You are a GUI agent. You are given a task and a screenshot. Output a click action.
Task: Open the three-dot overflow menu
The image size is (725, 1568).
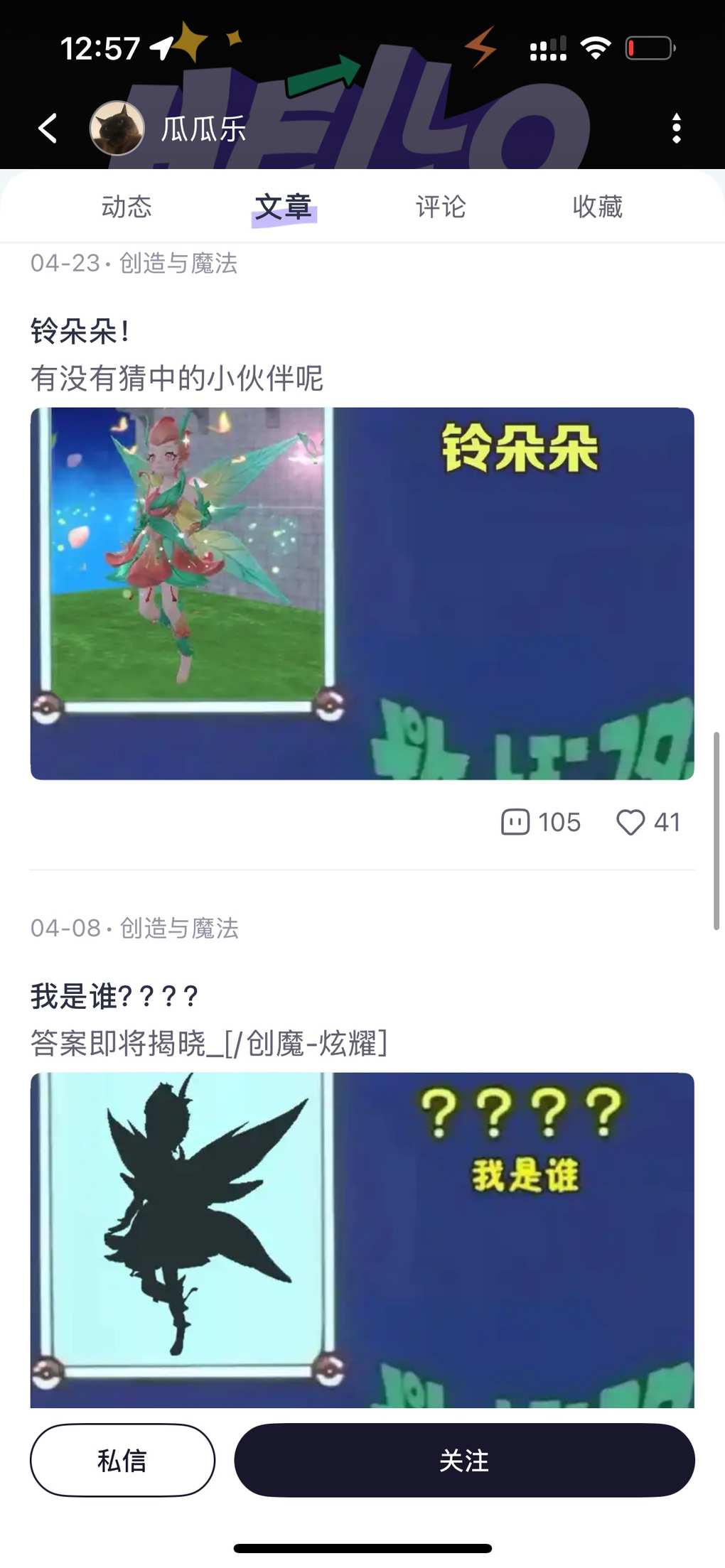coord(676,129)
